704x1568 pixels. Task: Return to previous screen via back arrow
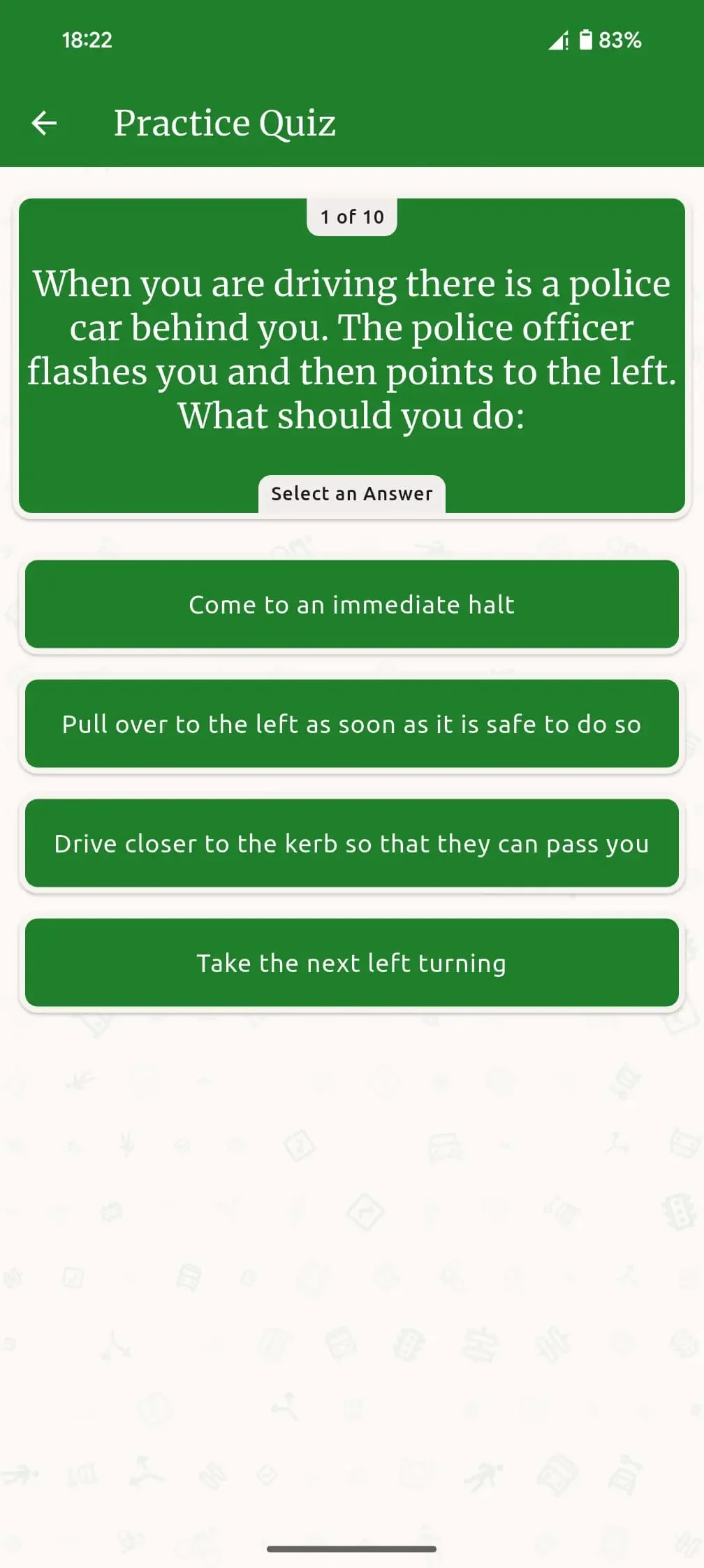(44, 122)
